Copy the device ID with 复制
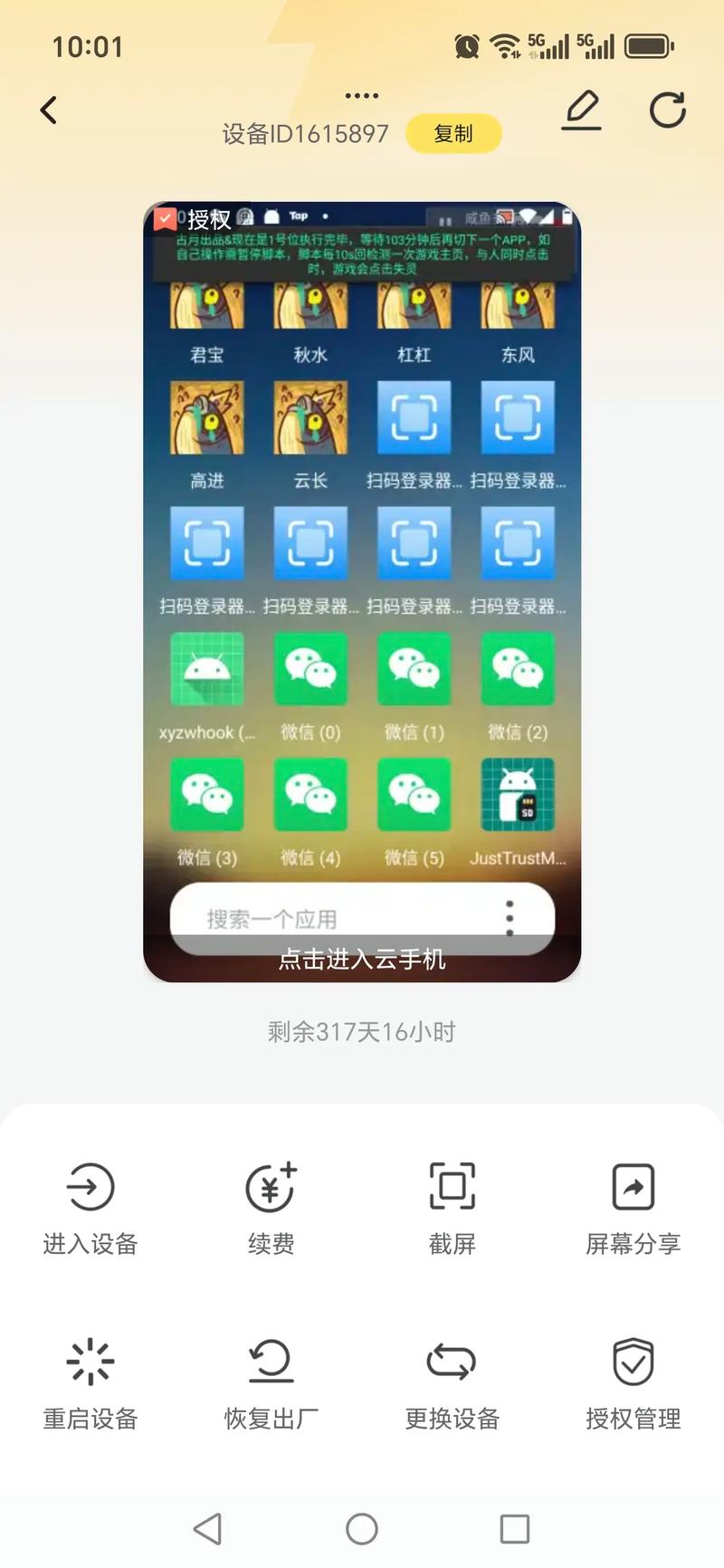The width and height of the screenshot is (724, 1568). (453, 134)
